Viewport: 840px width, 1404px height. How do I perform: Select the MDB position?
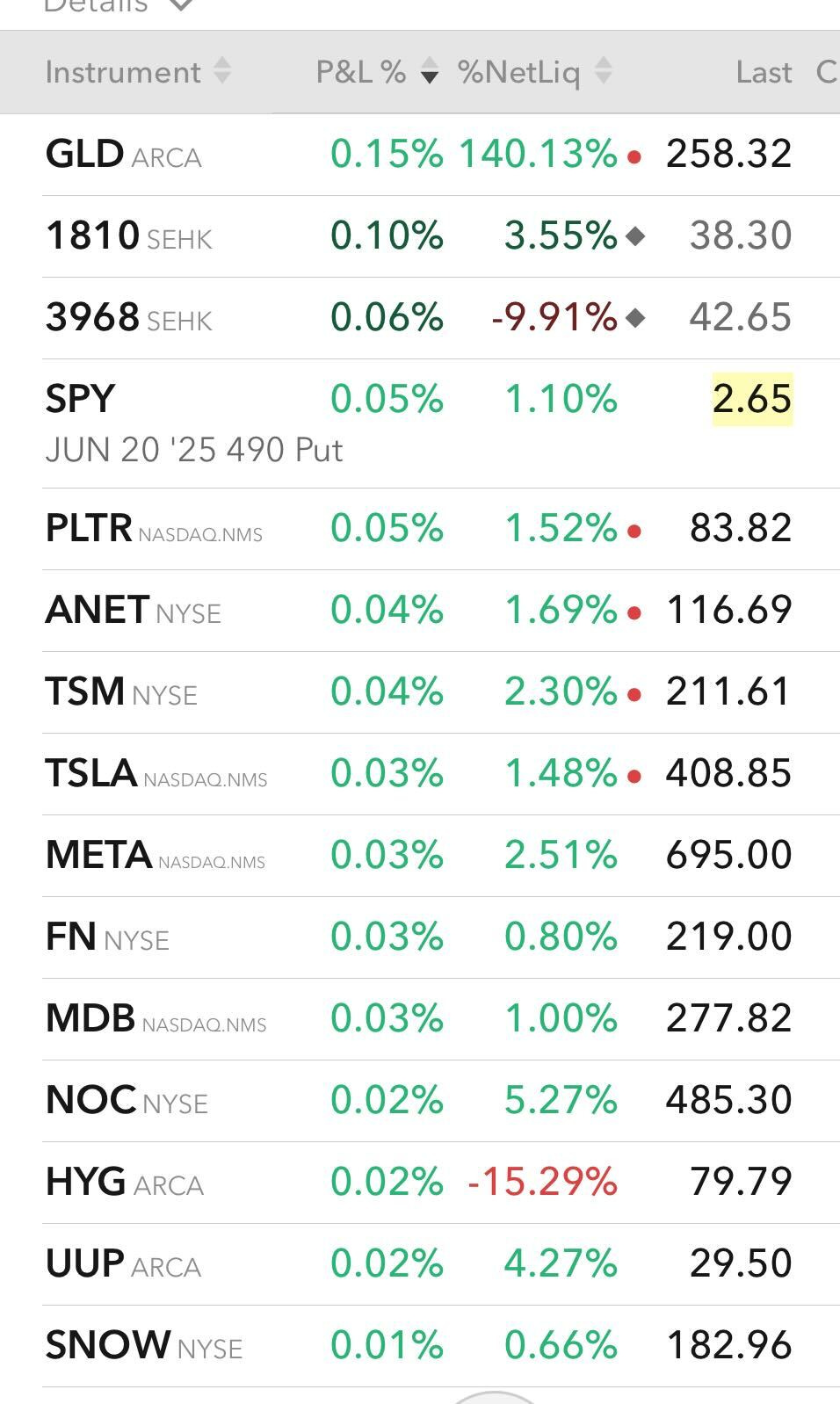pyautogui.click(x=420, y=1019)
